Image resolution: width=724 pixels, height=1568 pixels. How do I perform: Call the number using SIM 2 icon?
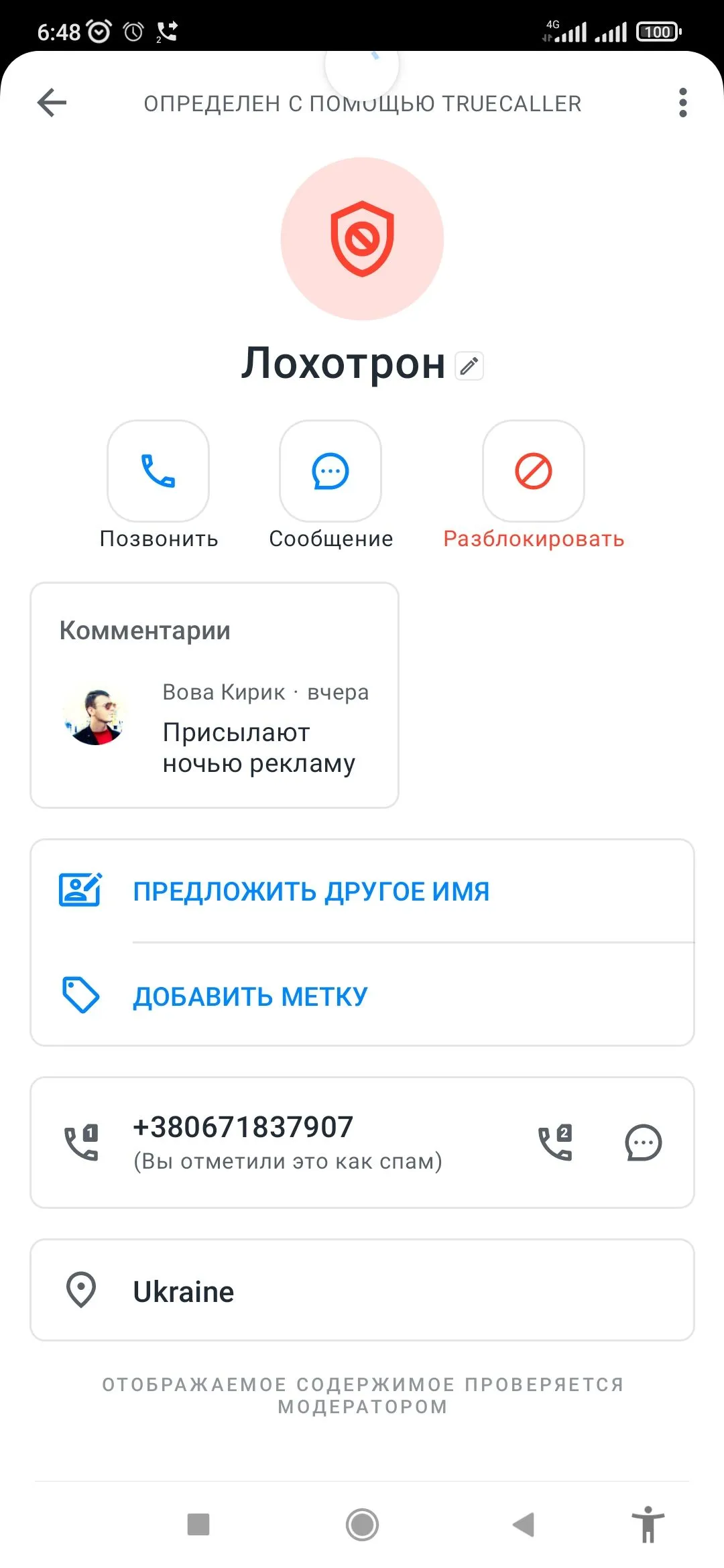click(556, 1142)
